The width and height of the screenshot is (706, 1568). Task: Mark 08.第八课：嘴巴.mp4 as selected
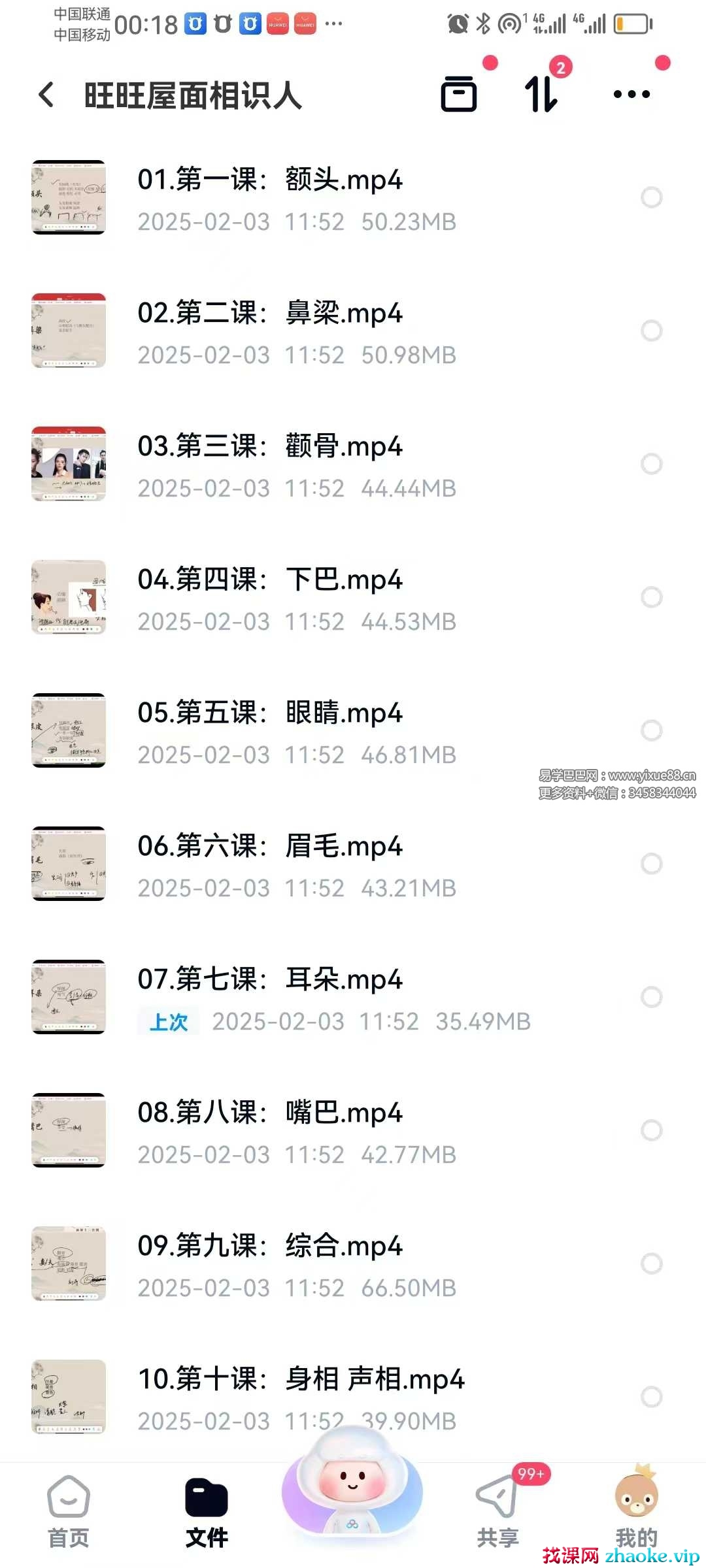tap(651, 1130)
